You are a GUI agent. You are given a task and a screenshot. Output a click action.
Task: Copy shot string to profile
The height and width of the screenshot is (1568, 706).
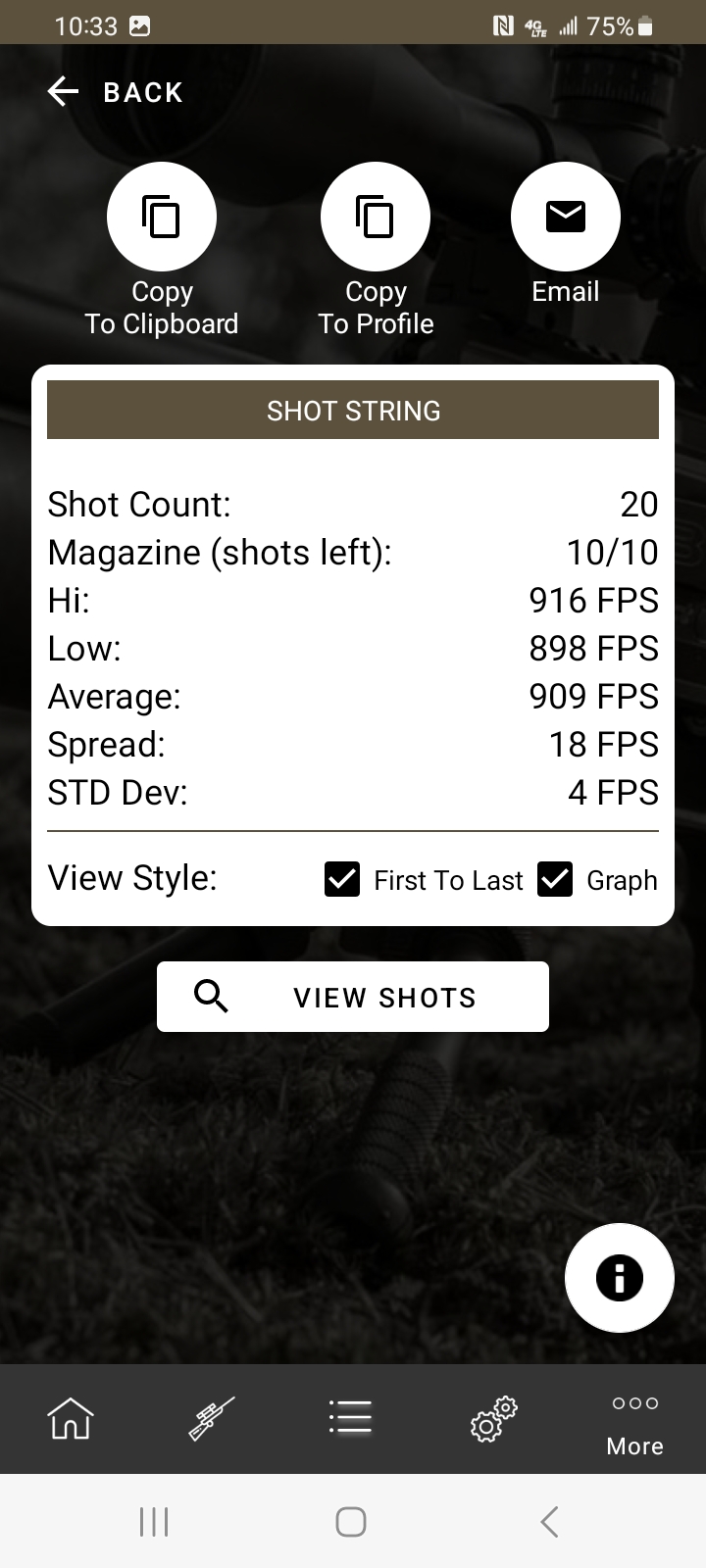coord(376,217)
